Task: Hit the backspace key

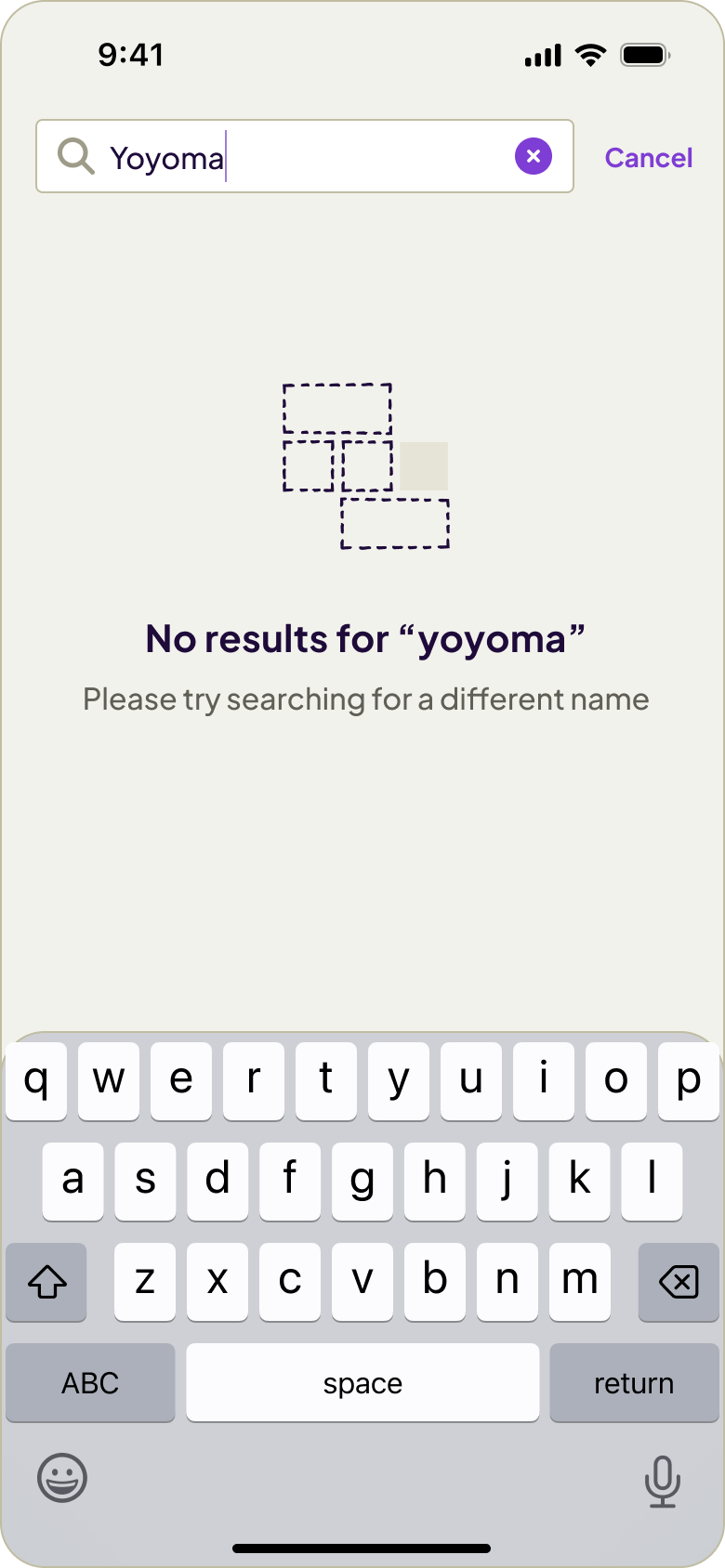Action: (679, 1283)
